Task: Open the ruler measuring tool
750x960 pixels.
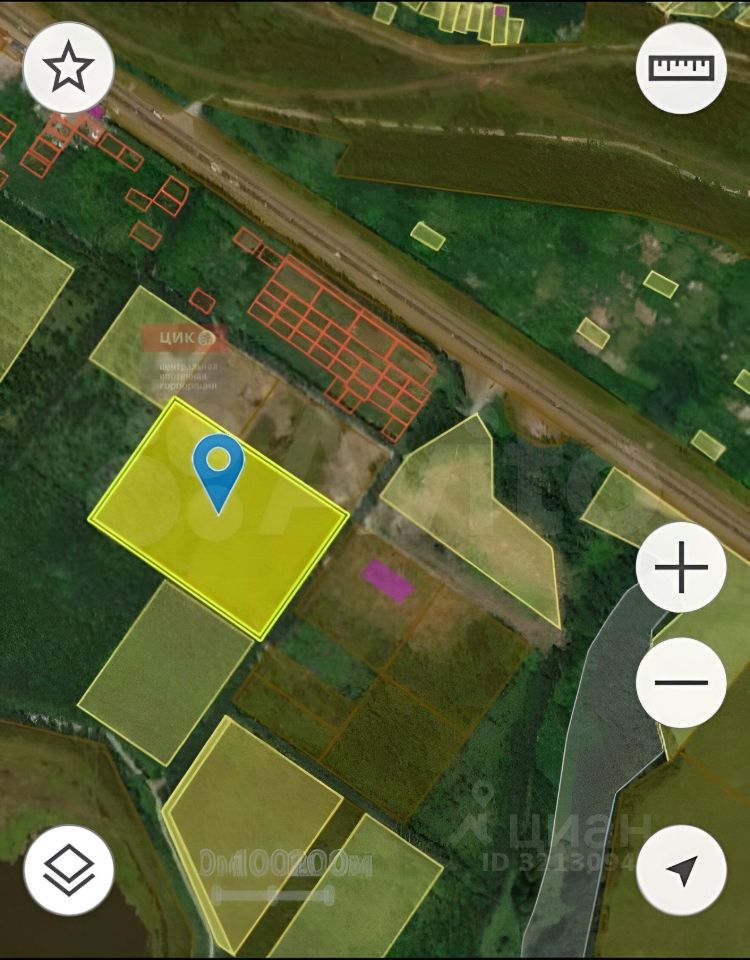Action: [681, 68]
